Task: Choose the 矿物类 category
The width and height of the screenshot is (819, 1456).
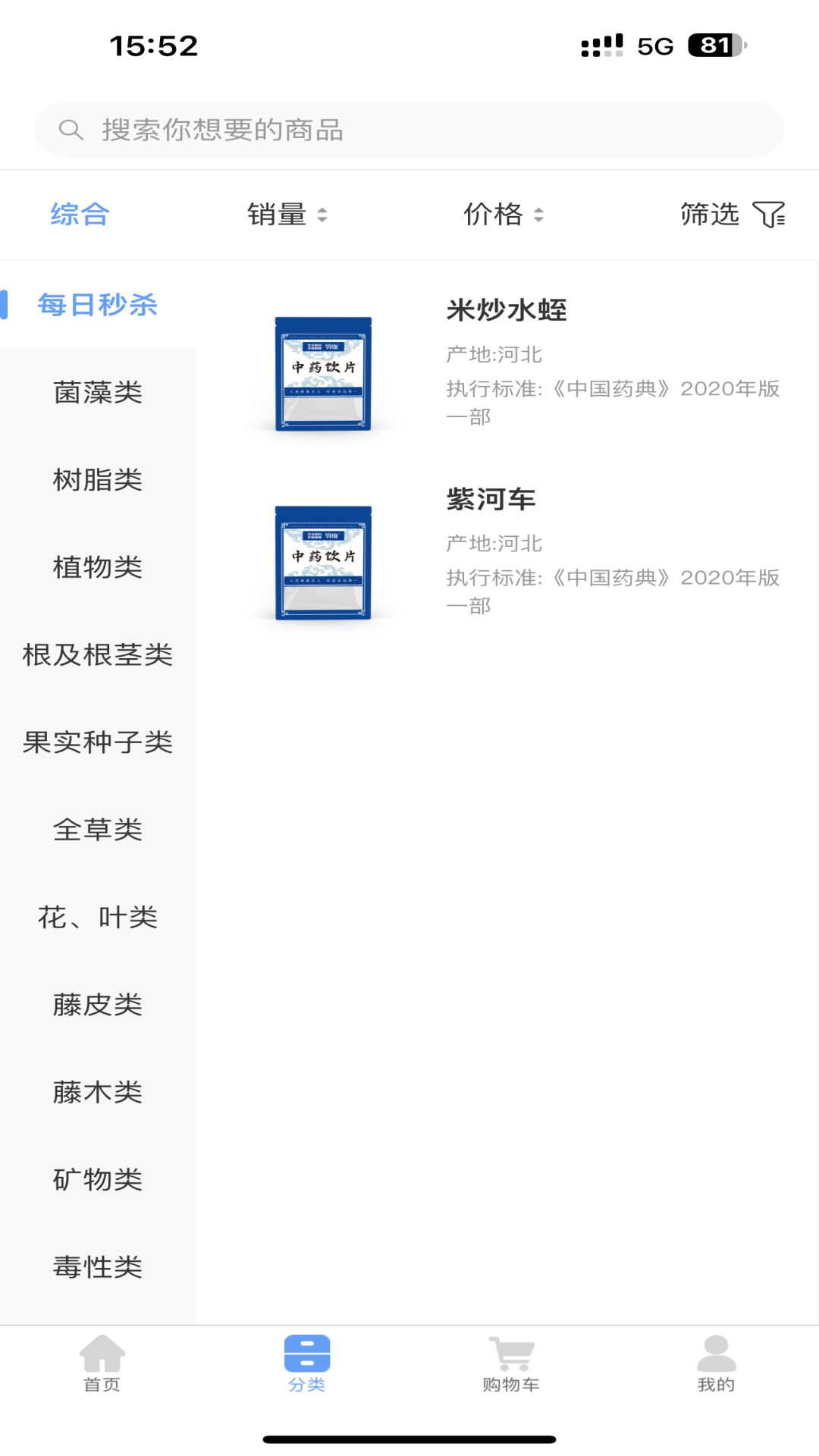Action: click(x=98, y=1179)
